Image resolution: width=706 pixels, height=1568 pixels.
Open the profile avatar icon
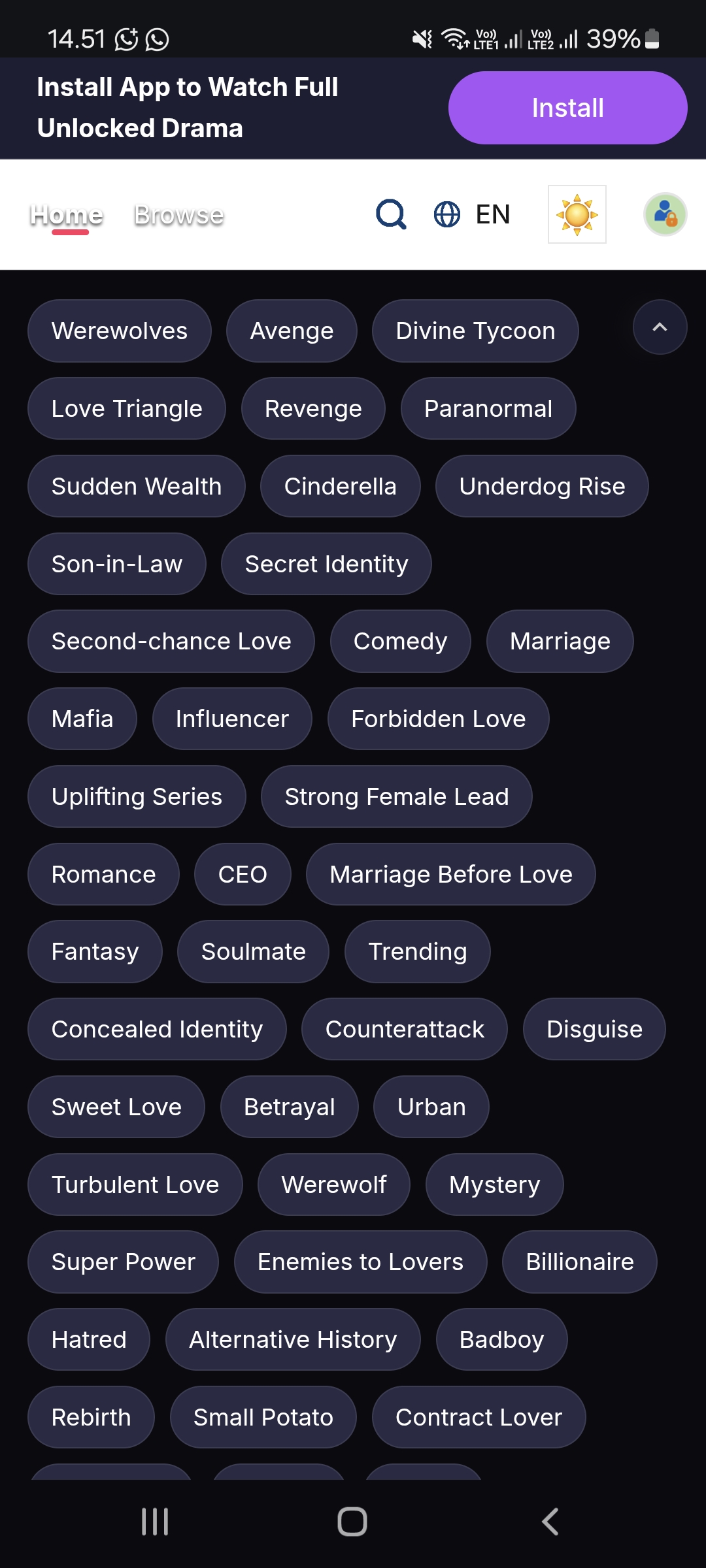pos(665,214)
